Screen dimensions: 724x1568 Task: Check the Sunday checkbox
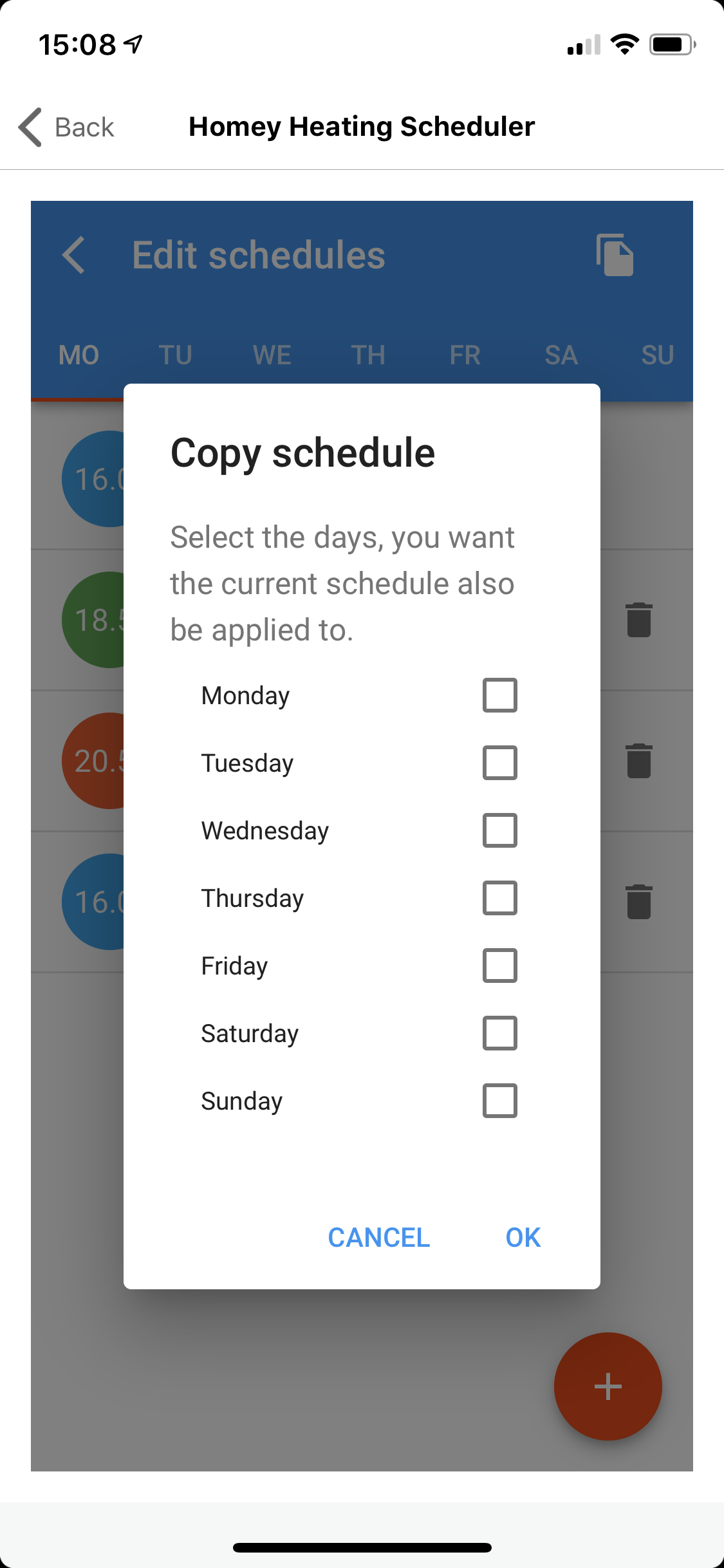point(499,1101)
